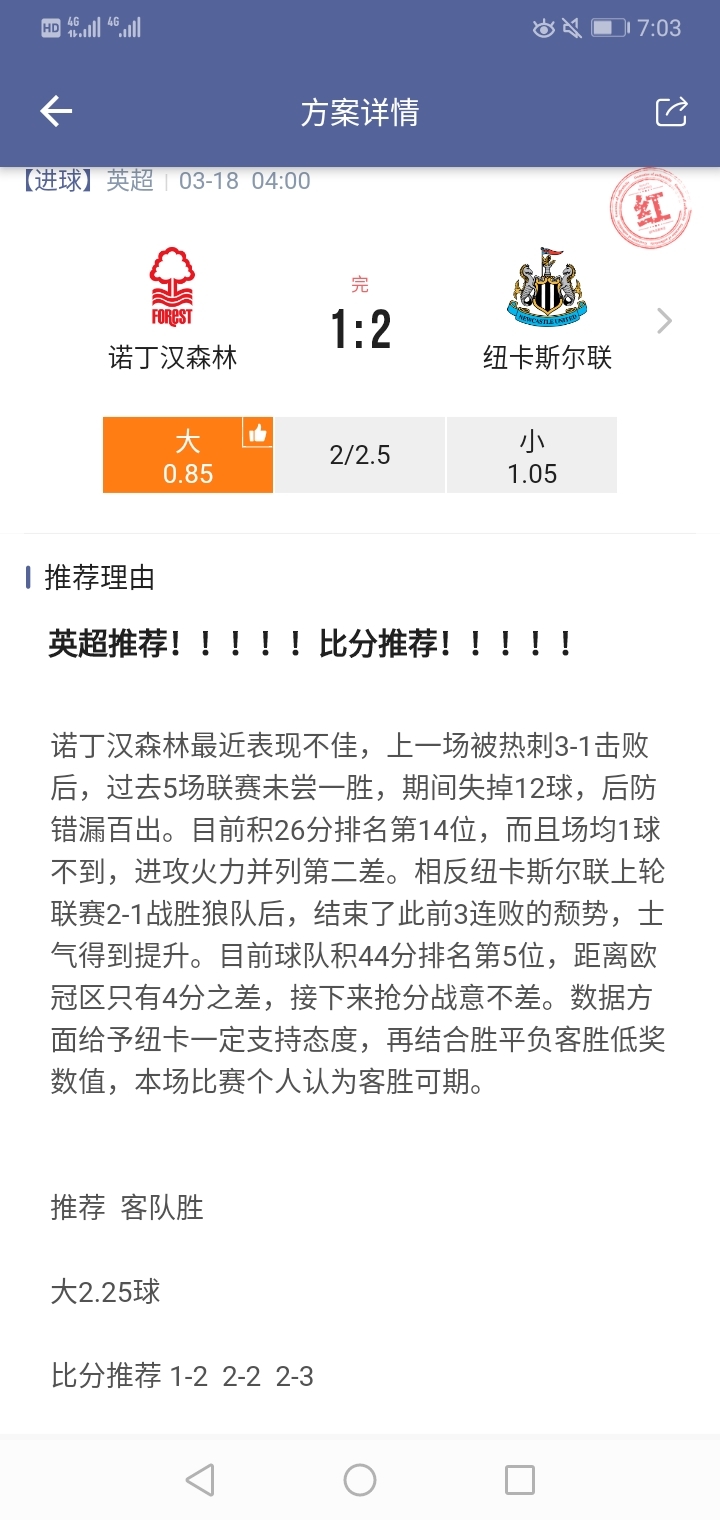Tap the system back button

pyautogui.click(x=200, y=1479)
